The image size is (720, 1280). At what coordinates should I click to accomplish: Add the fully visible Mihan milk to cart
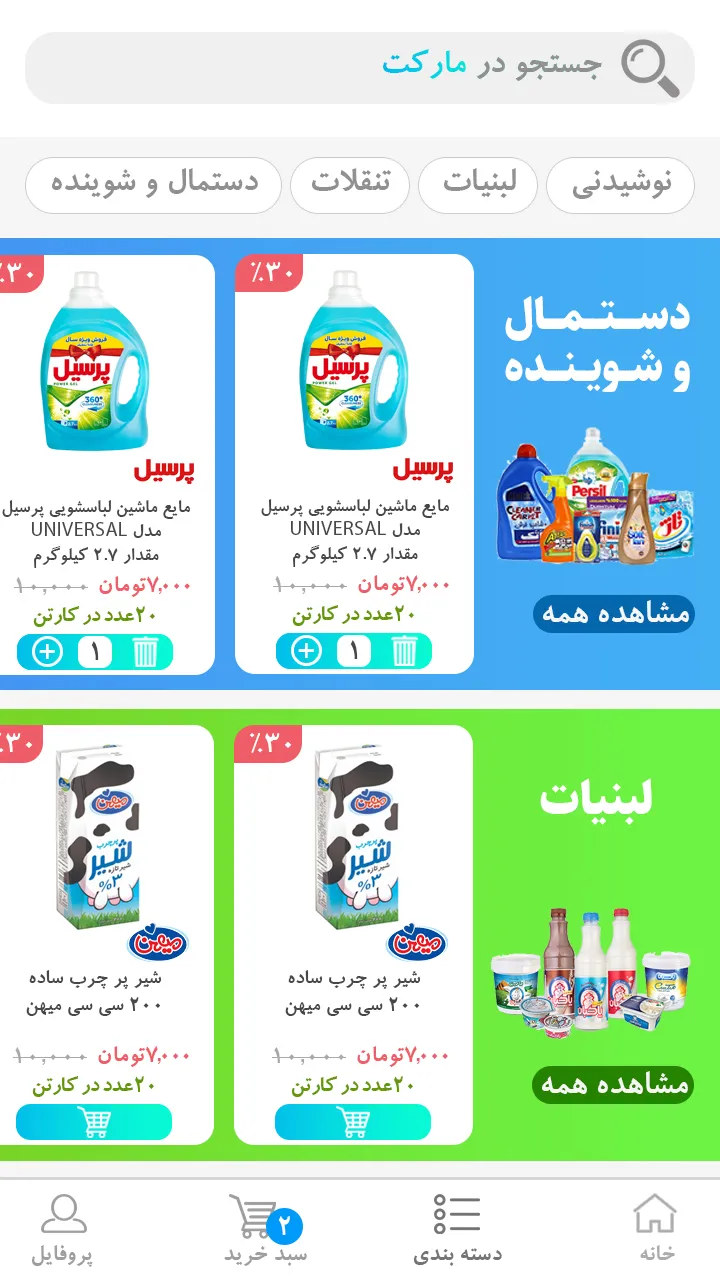point(353,1122)
